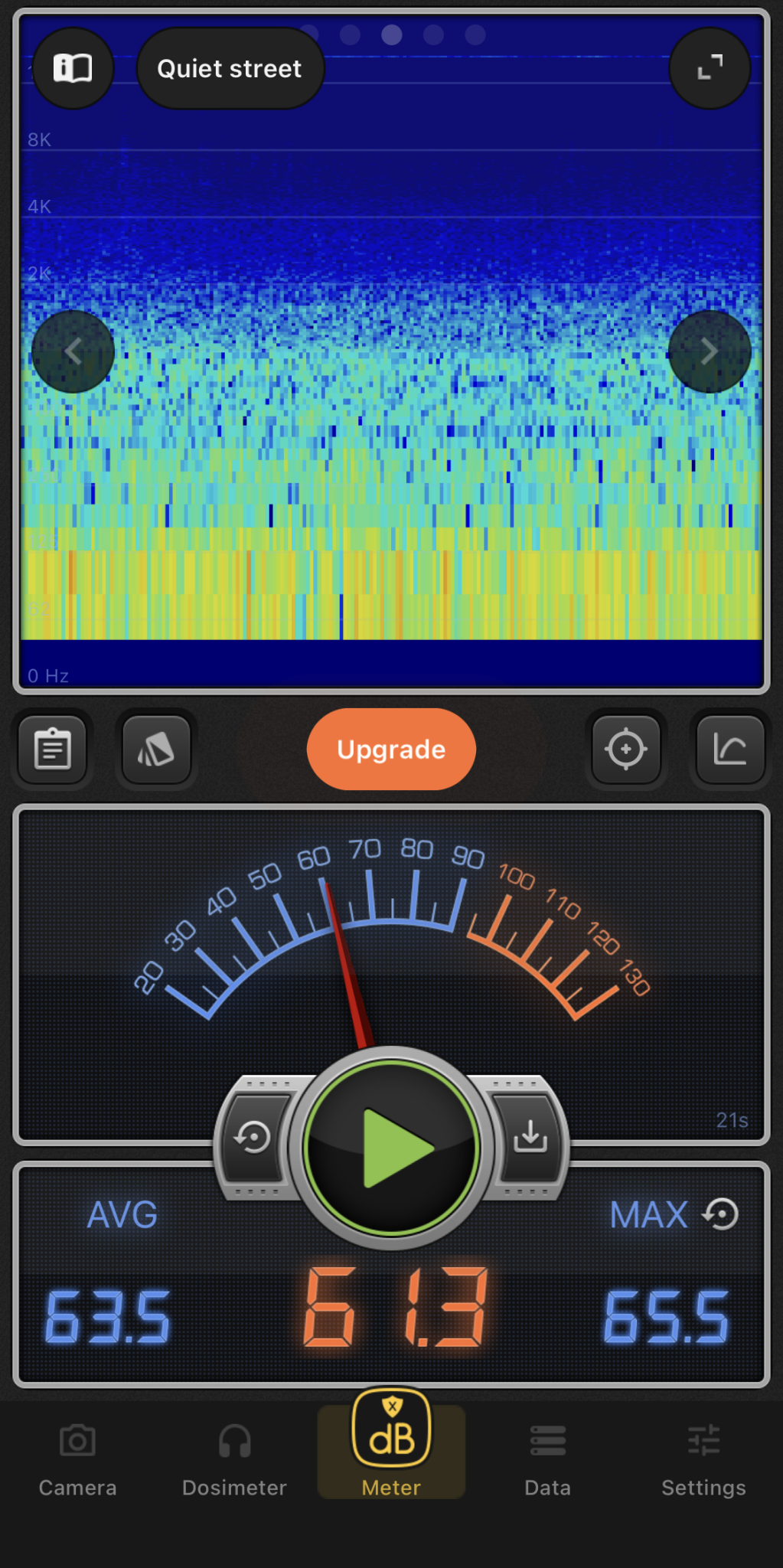Tap the Quiet street label
This screenshot has height=1568, width=783.
(230, 69)
